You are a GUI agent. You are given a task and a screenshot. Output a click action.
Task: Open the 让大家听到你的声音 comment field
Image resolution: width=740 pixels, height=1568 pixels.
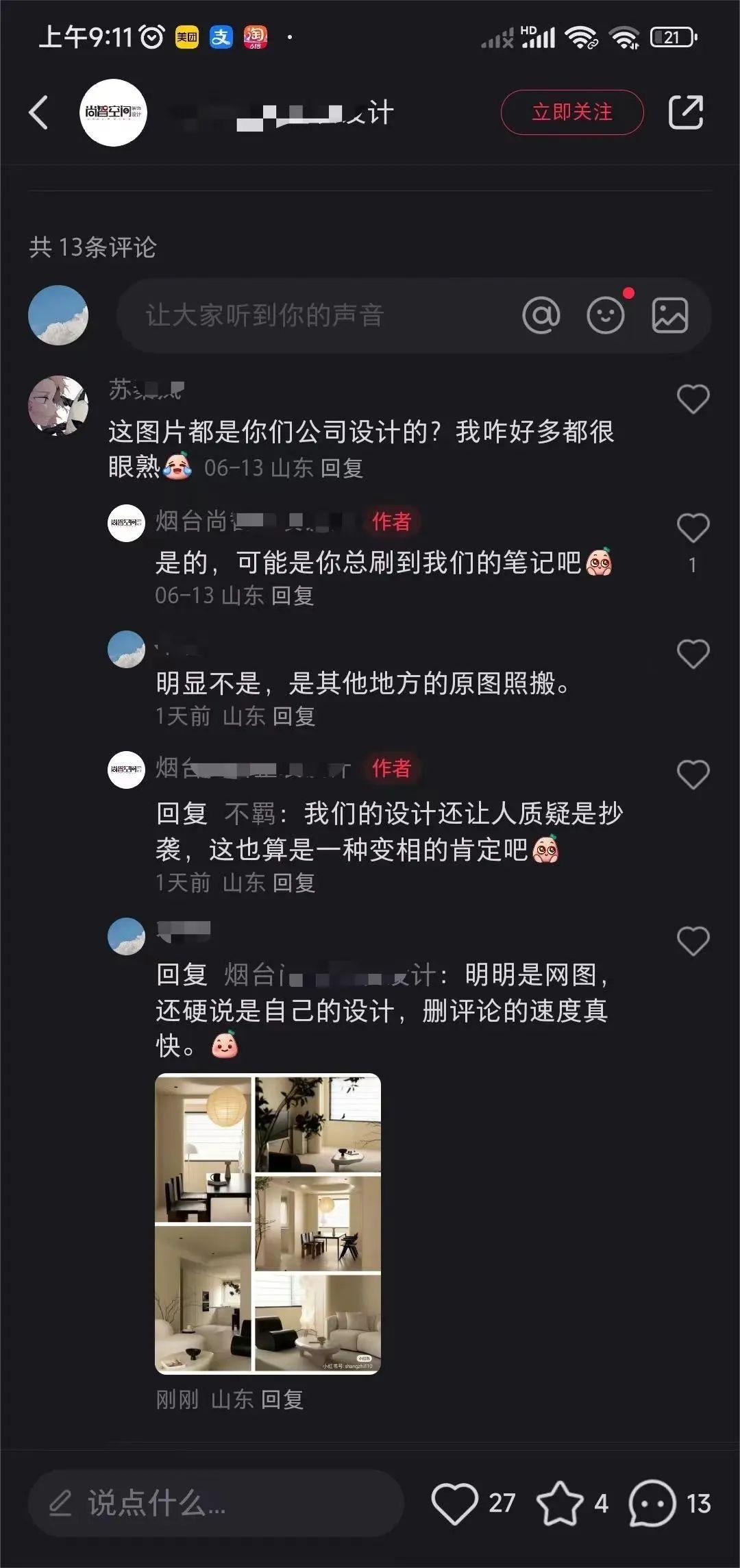tap(308, 316)
